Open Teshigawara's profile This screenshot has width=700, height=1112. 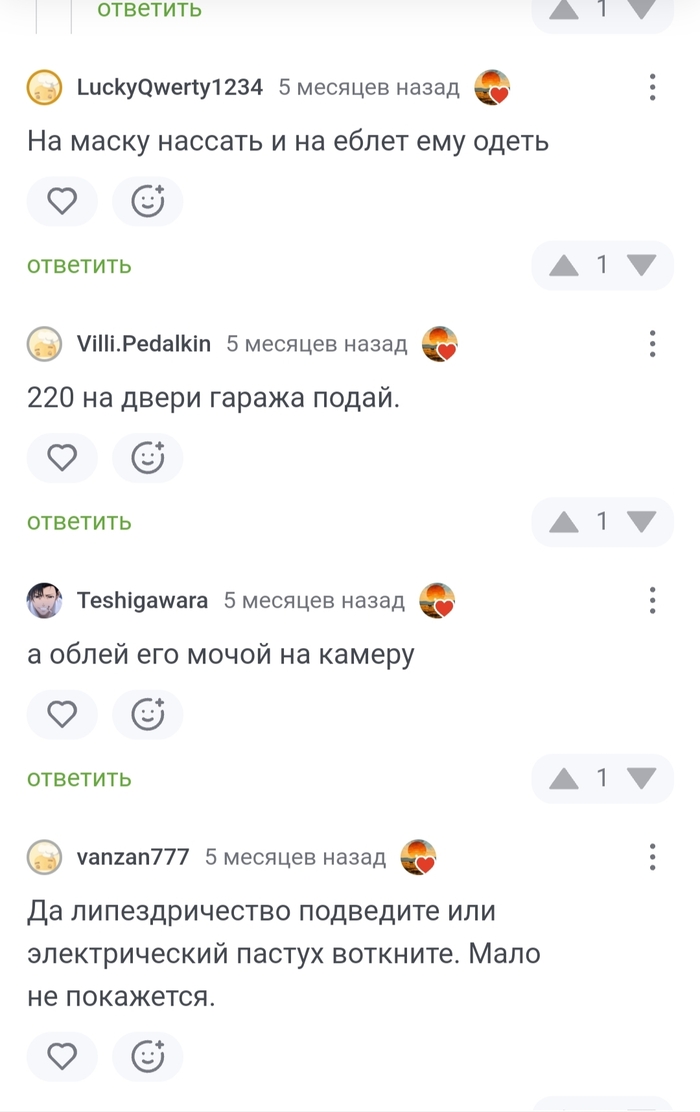142,600
